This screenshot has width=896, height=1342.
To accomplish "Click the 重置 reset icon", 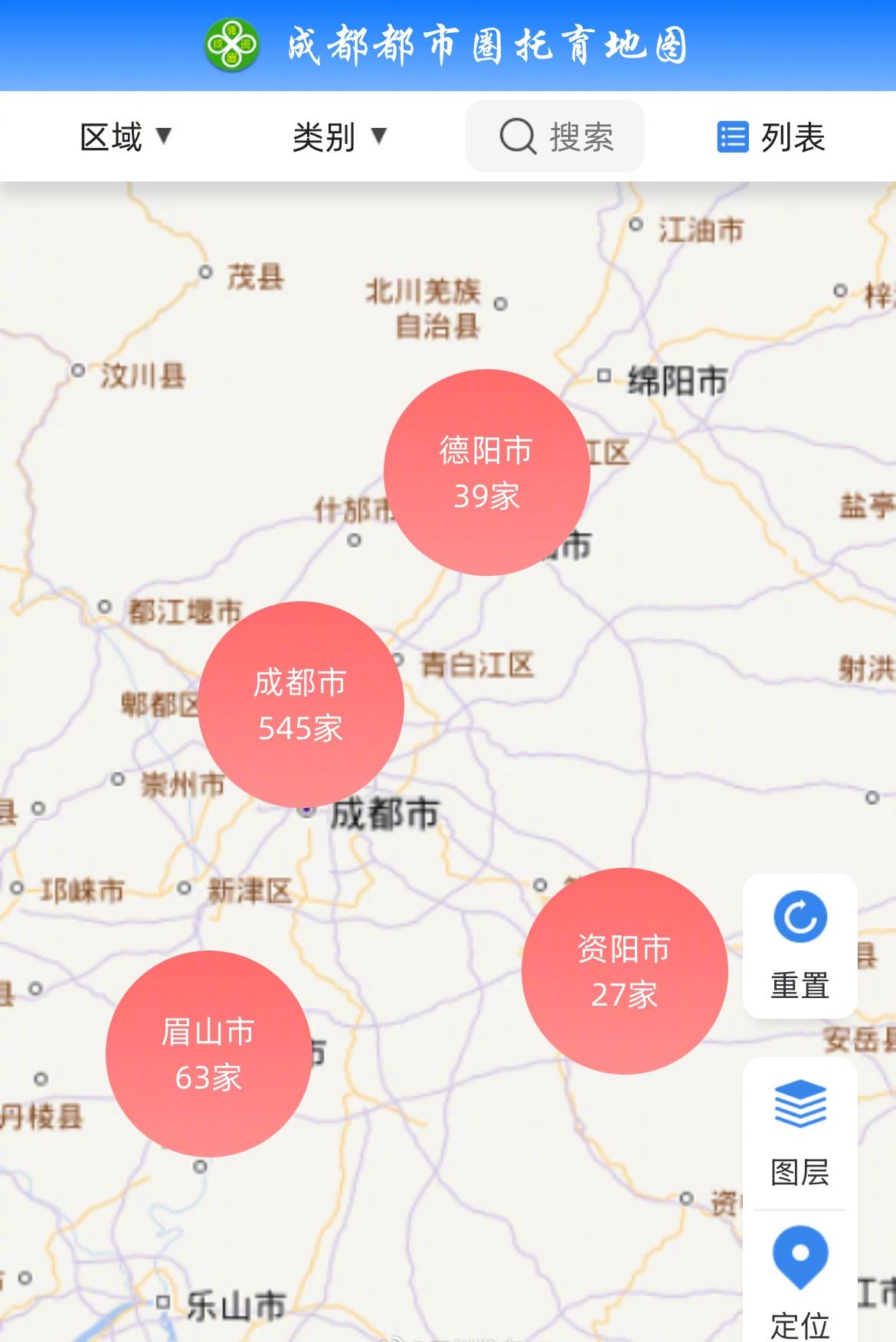I will click(x=799, y=916).
